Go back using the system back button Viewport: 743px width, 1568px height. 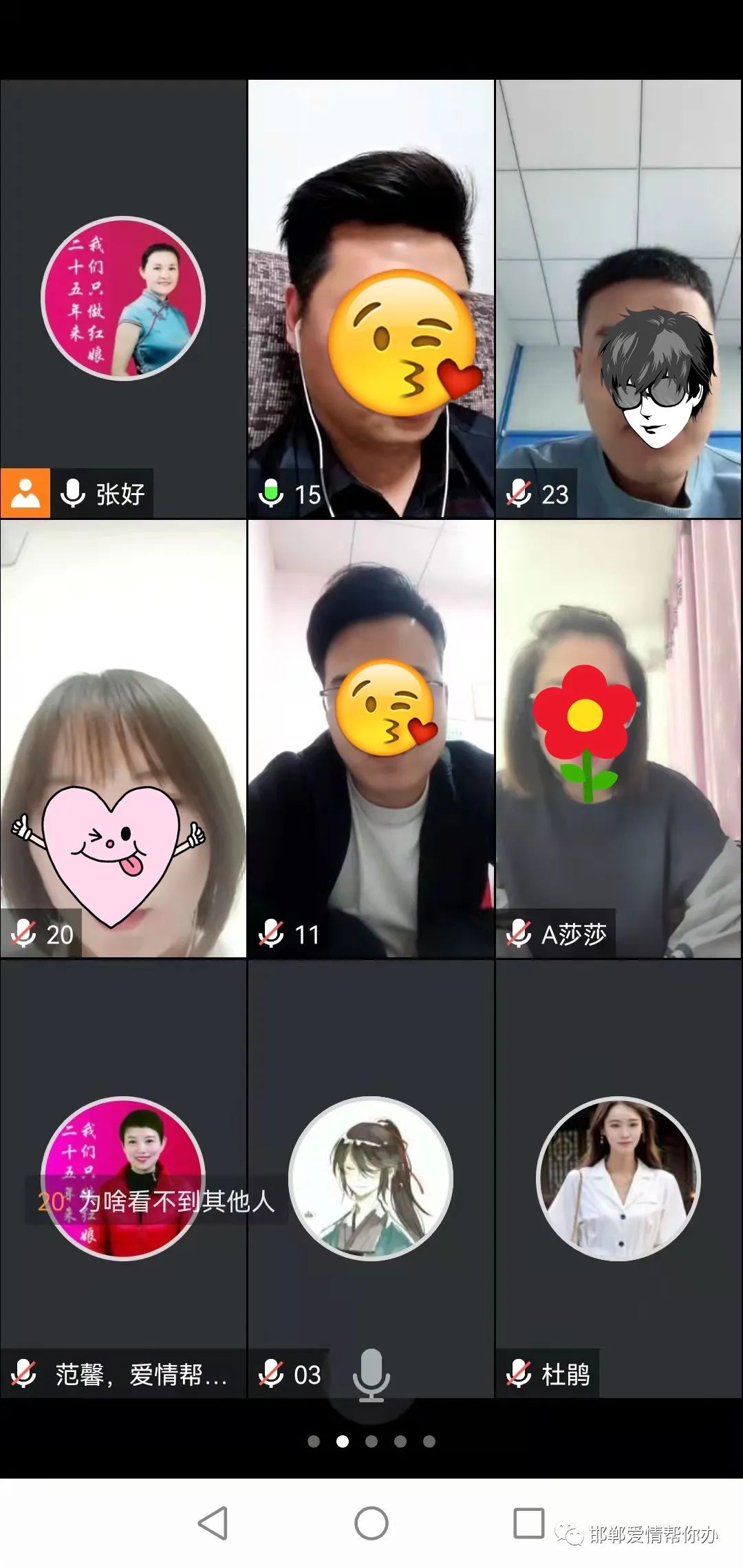213,1523
